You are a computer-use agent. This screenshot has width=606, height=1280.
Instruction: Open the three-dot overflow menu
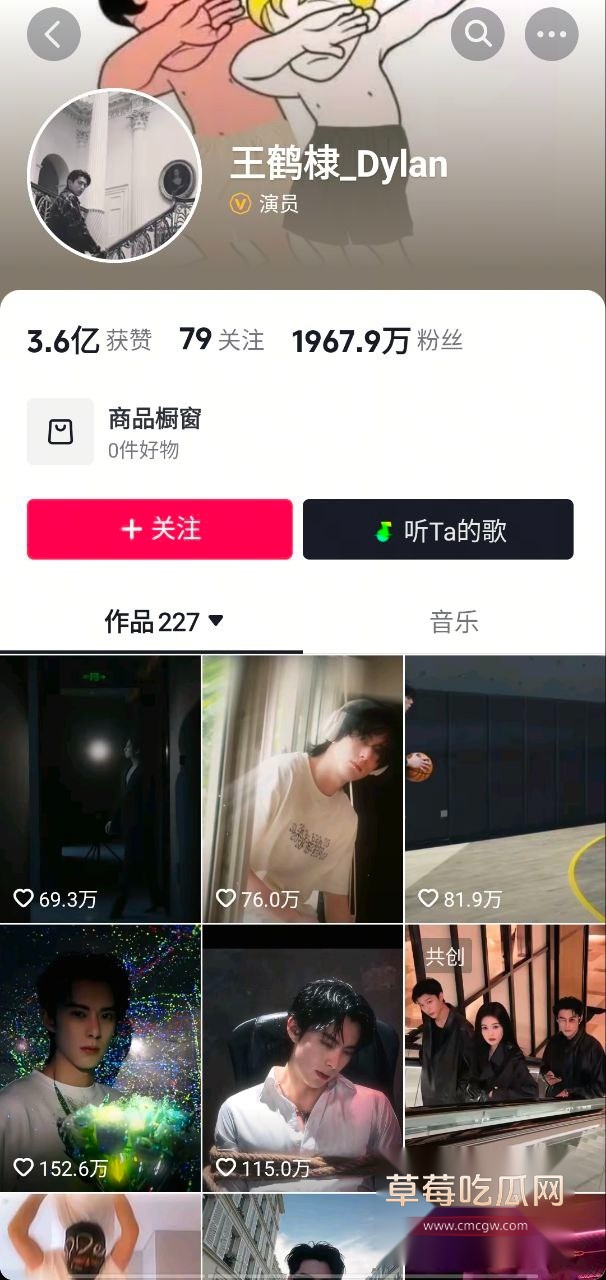pos(551,35)
